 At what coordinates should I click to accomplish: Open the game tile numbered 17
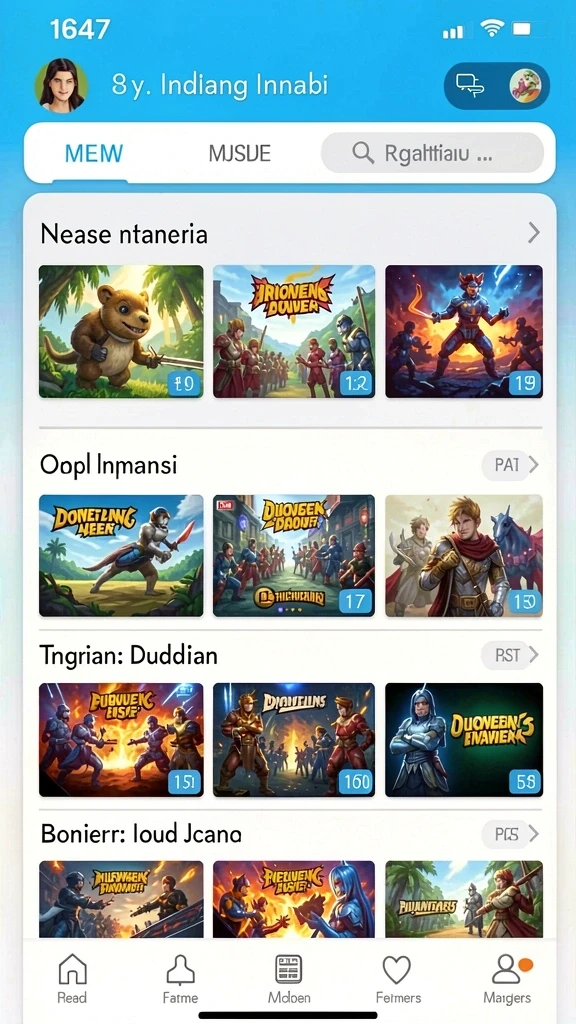coord(294,555)
